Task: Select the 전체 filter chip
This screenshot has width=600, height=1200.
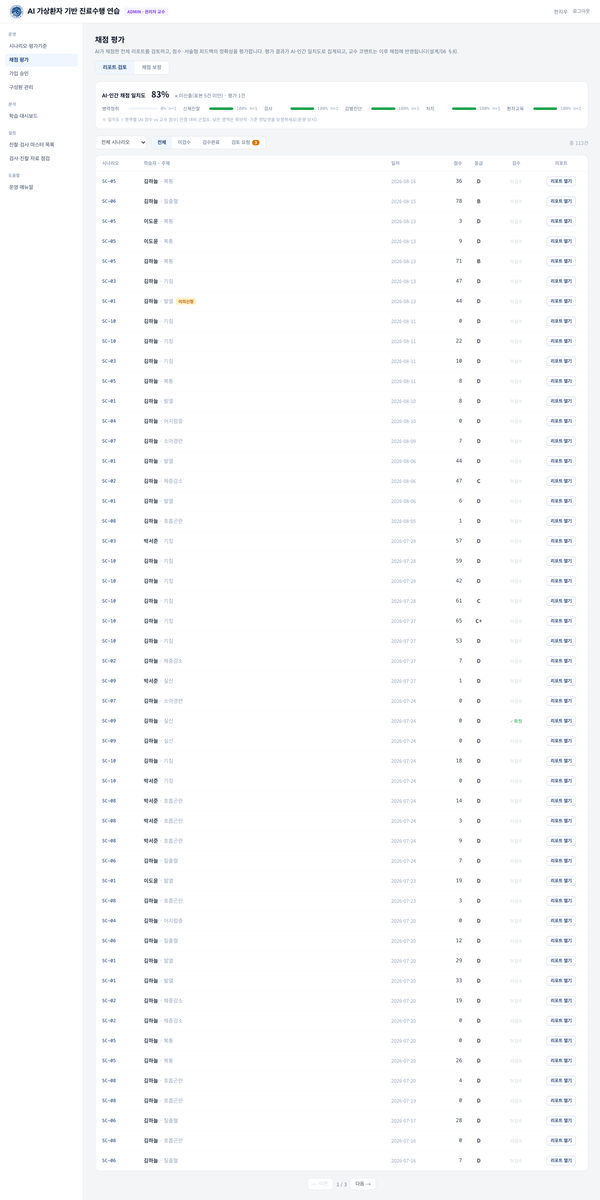Action: tap(162, 142)
